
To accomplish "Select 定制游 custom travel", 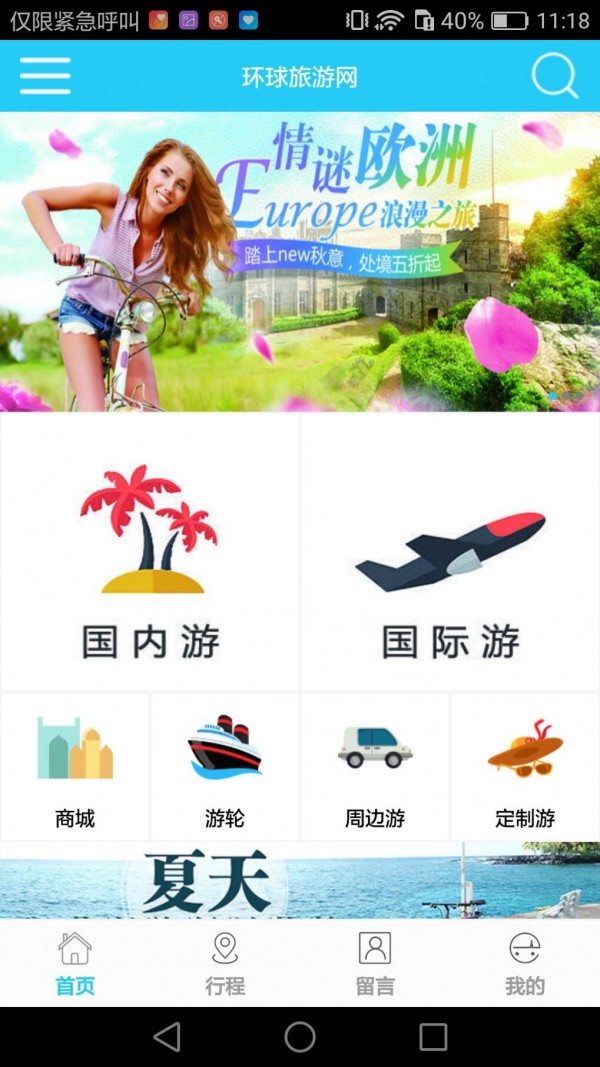I will tap(525, 768).
